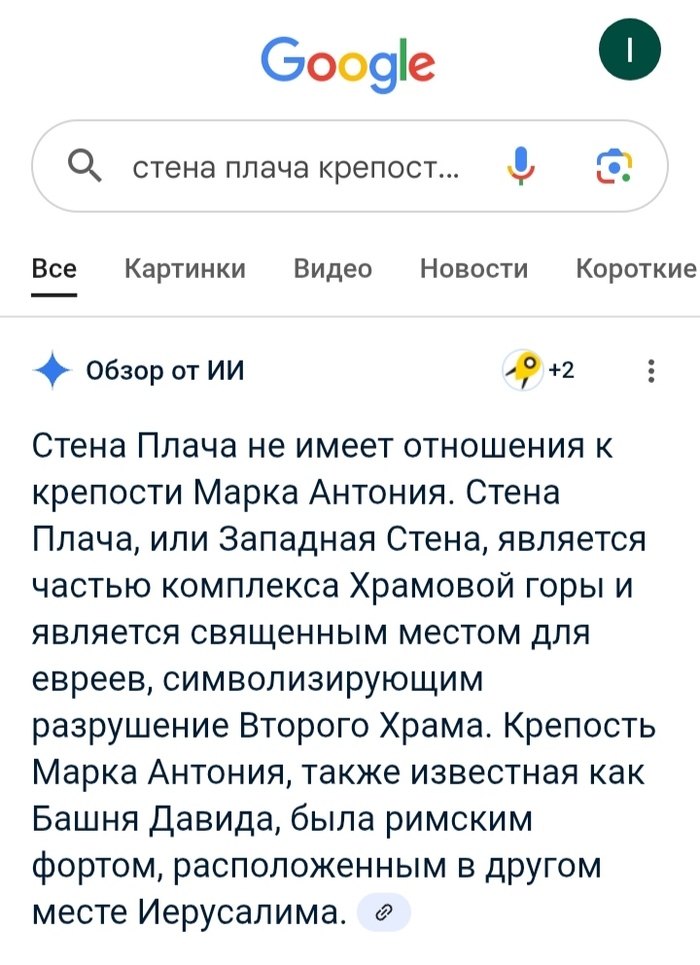The width and height of the screenshot is (700, 965).
Task: Tap the link icon after the overview text
Action: click(x=384, y=912)
